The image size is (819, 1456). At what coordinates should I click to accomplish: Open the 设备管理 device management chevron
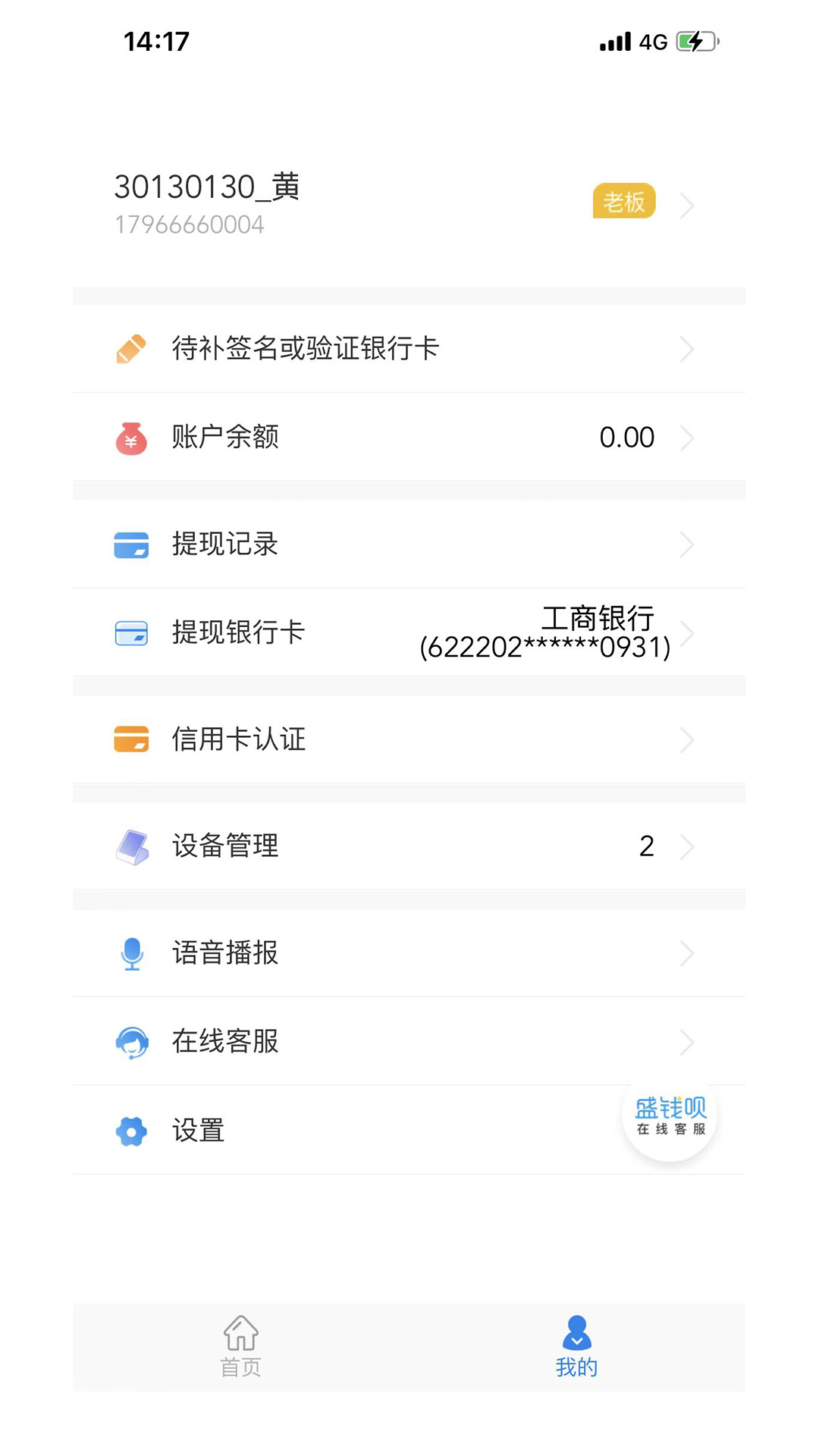click(686, 846)
